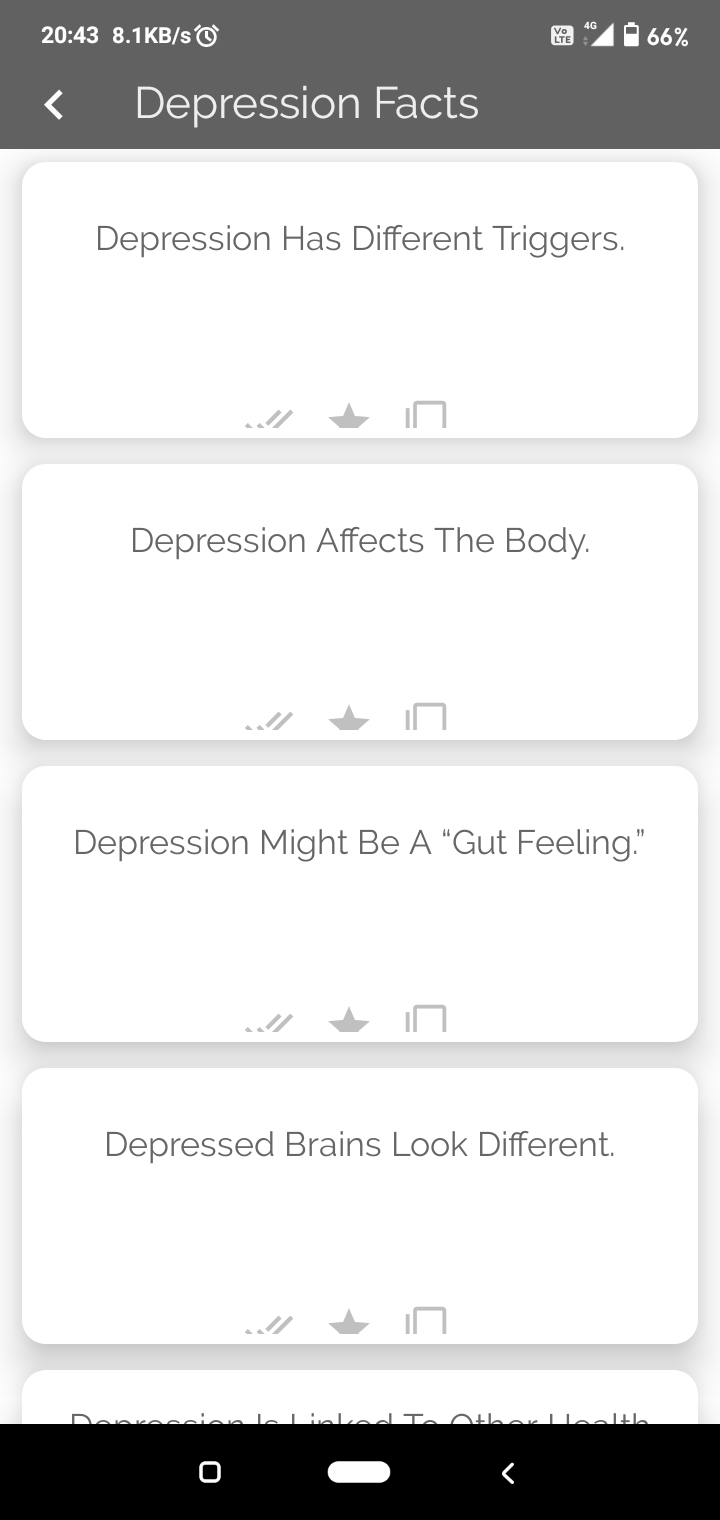This screenshot has height=1520, width=720.
Task: Tap double-check icon under "Depression Has Different Triggers"
Action: click(x=269, y=419)
